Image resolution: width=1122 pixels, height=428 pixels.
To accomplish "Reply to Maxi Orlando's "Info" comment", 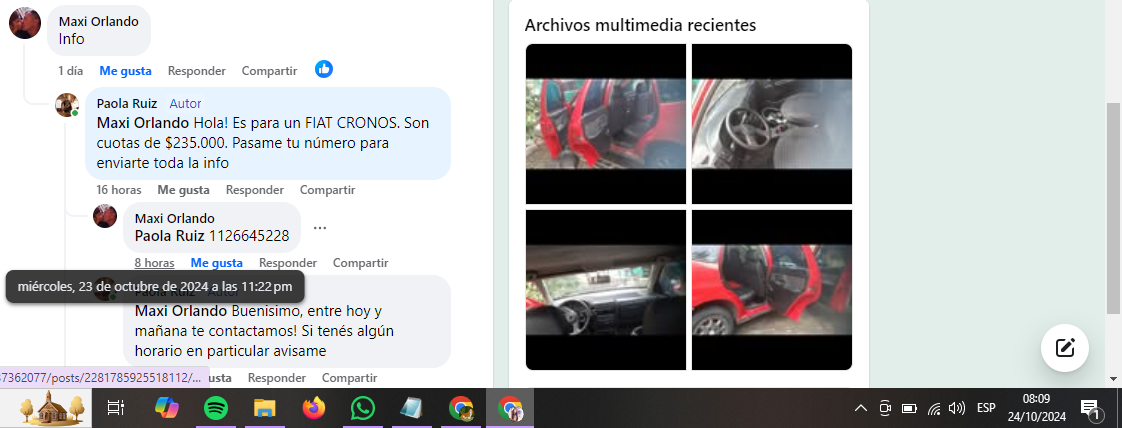I will 196,71.
